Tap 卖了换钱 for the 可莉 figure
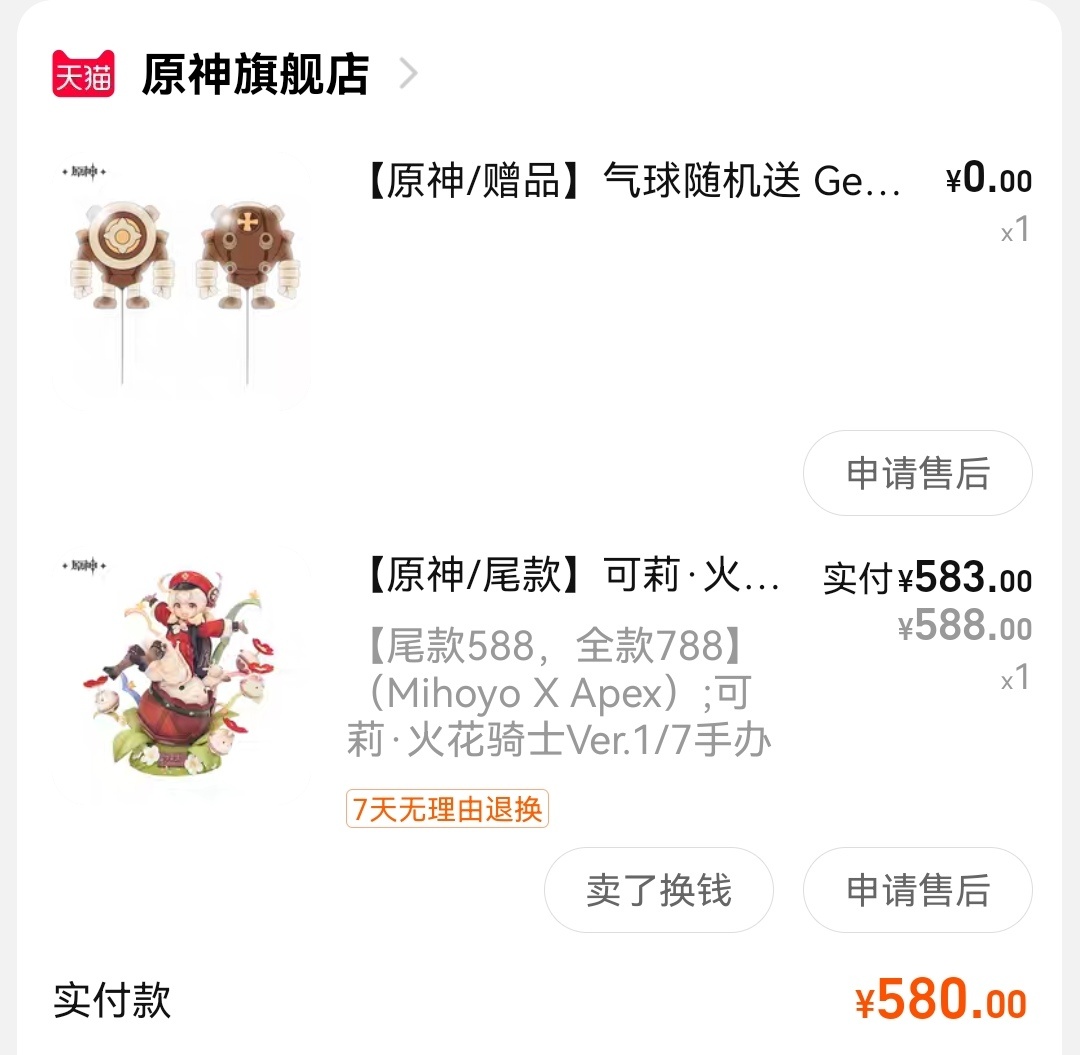The width and height of the screenshot is (1080, 1055). click(658, 890)
